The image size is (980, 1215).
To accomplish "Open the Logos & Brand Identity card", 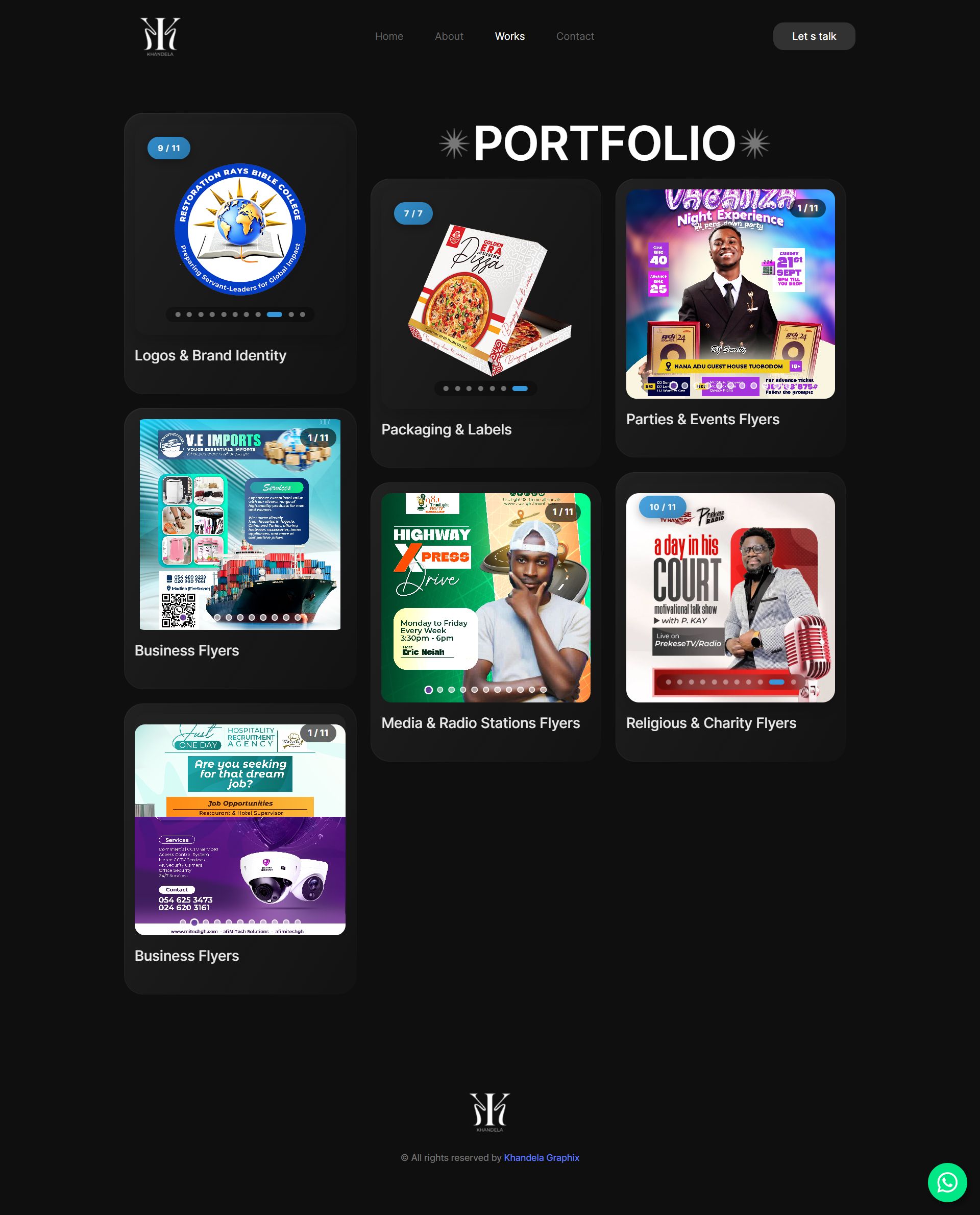I will point(210,355).
